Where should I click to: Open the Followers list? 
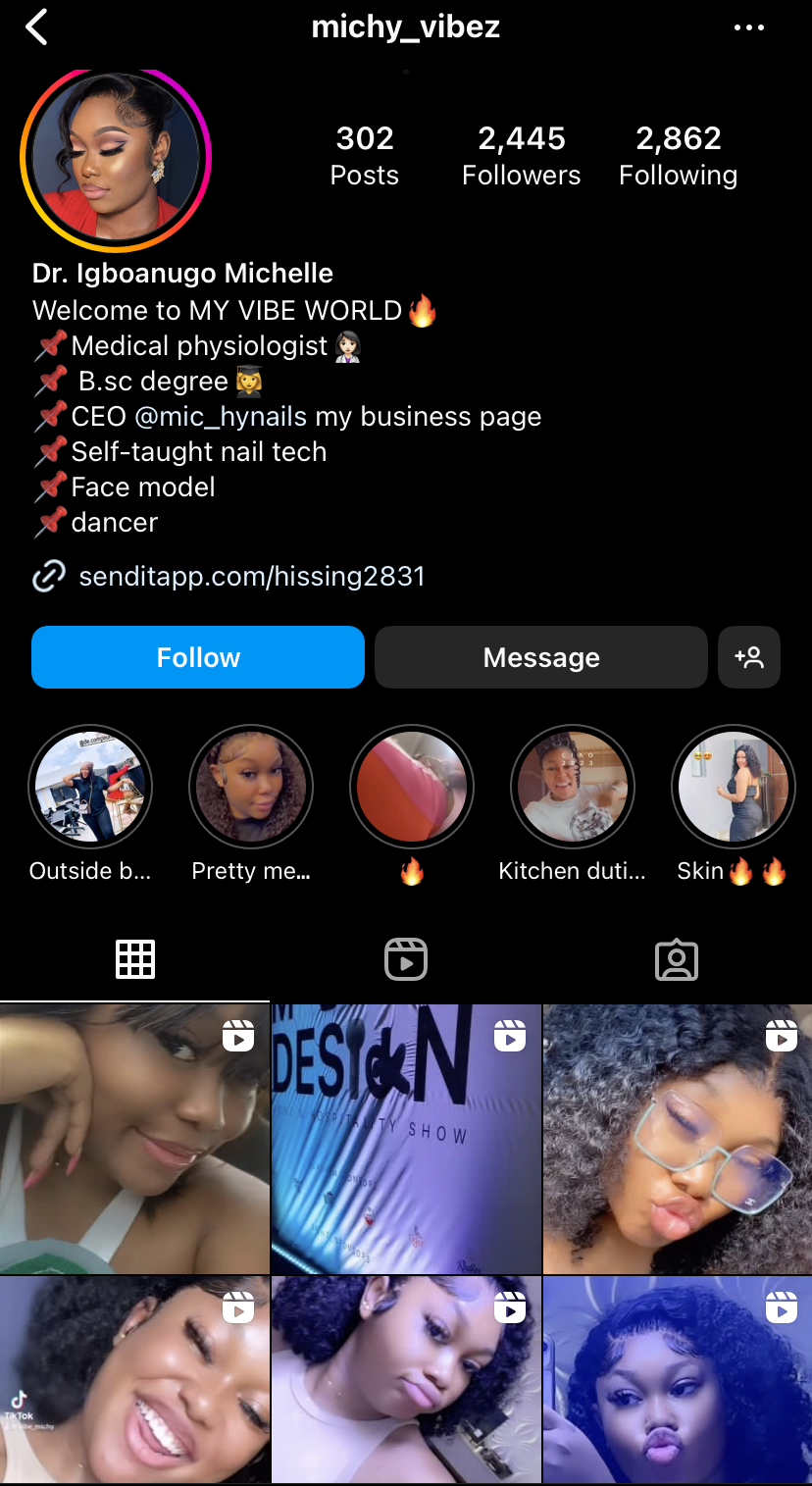click(521, 155)
